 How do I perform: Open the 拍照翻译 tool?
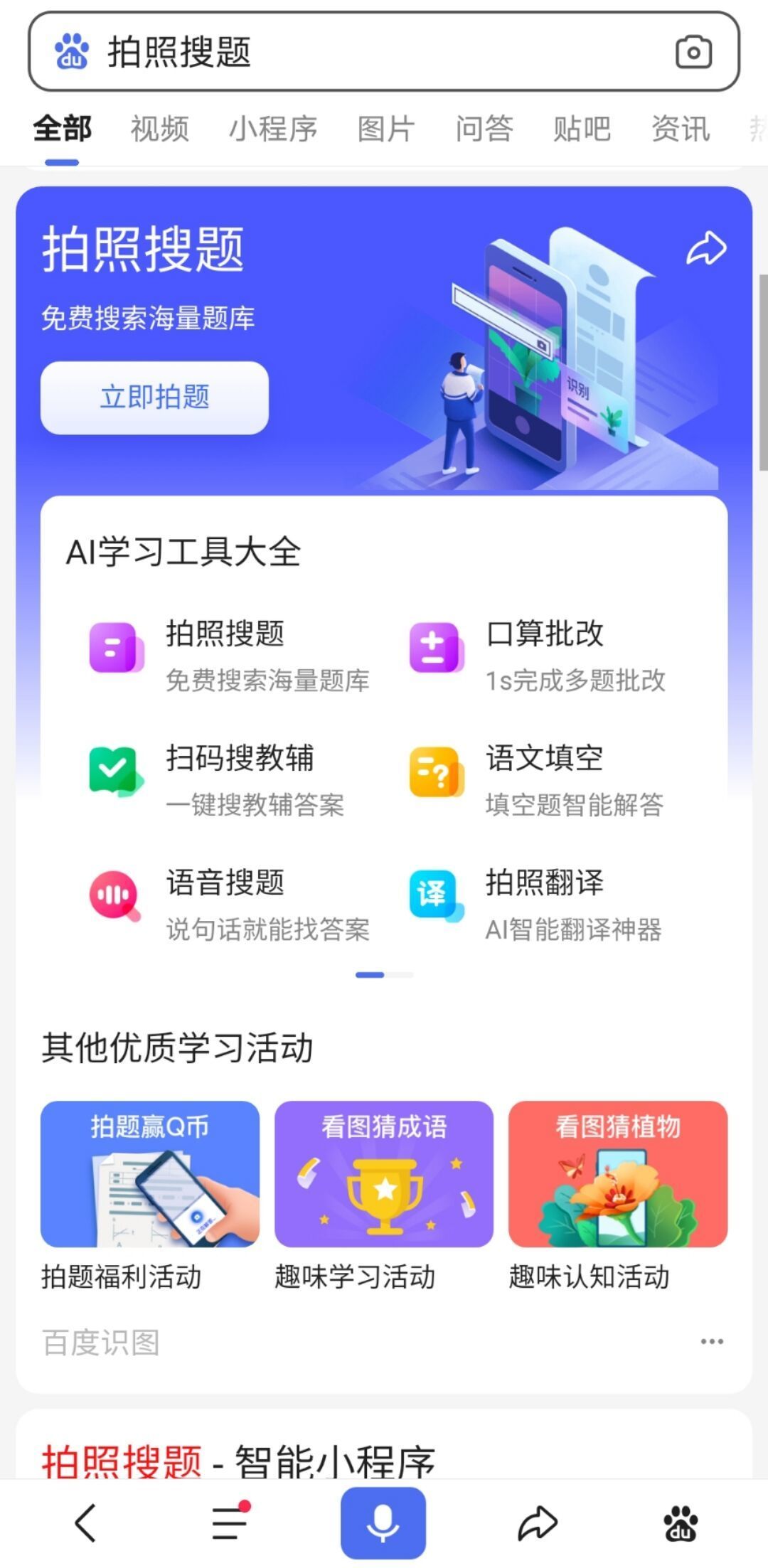point(544,903)
